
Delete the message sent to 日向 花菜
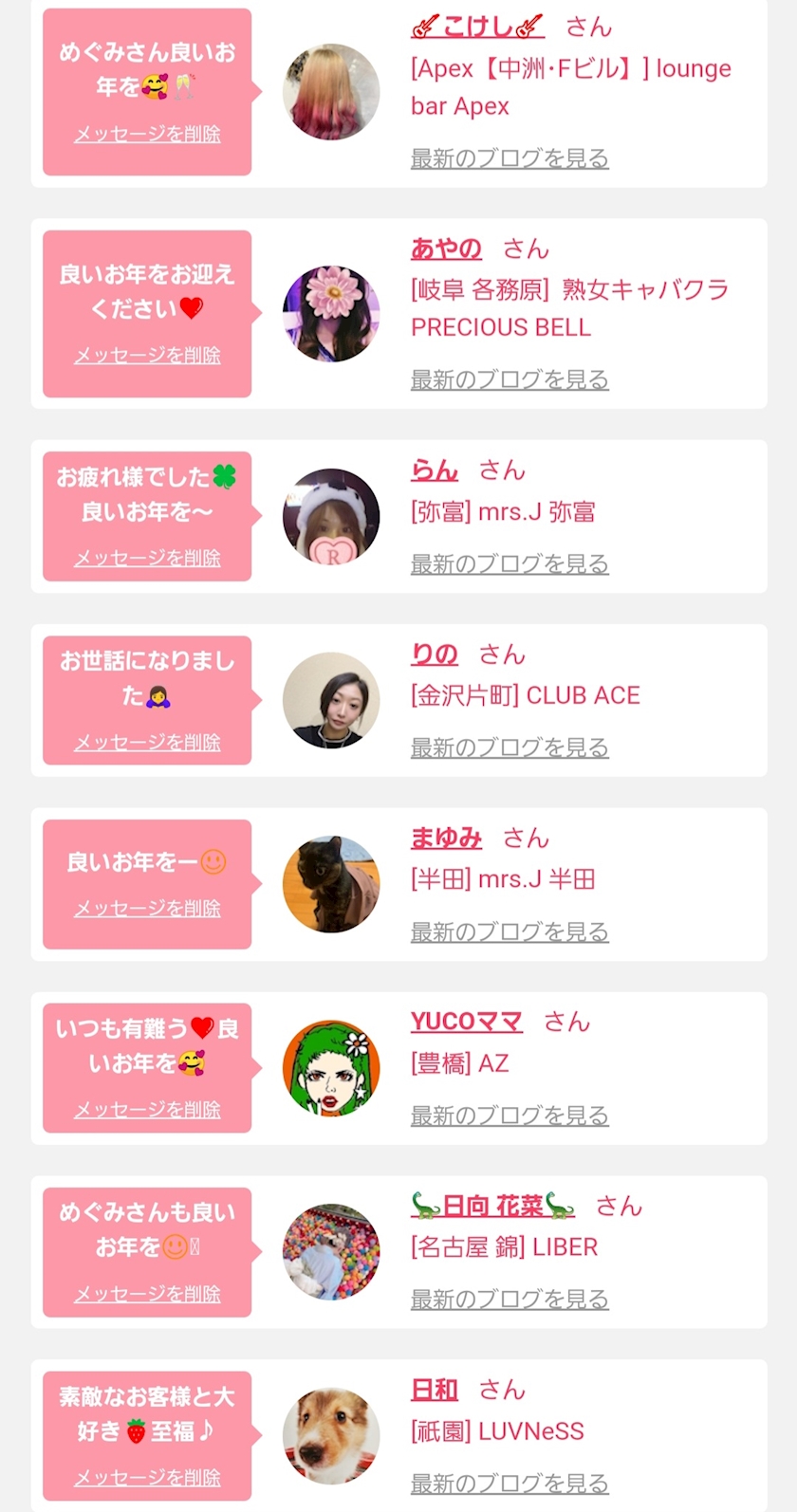coord(147,1294)
